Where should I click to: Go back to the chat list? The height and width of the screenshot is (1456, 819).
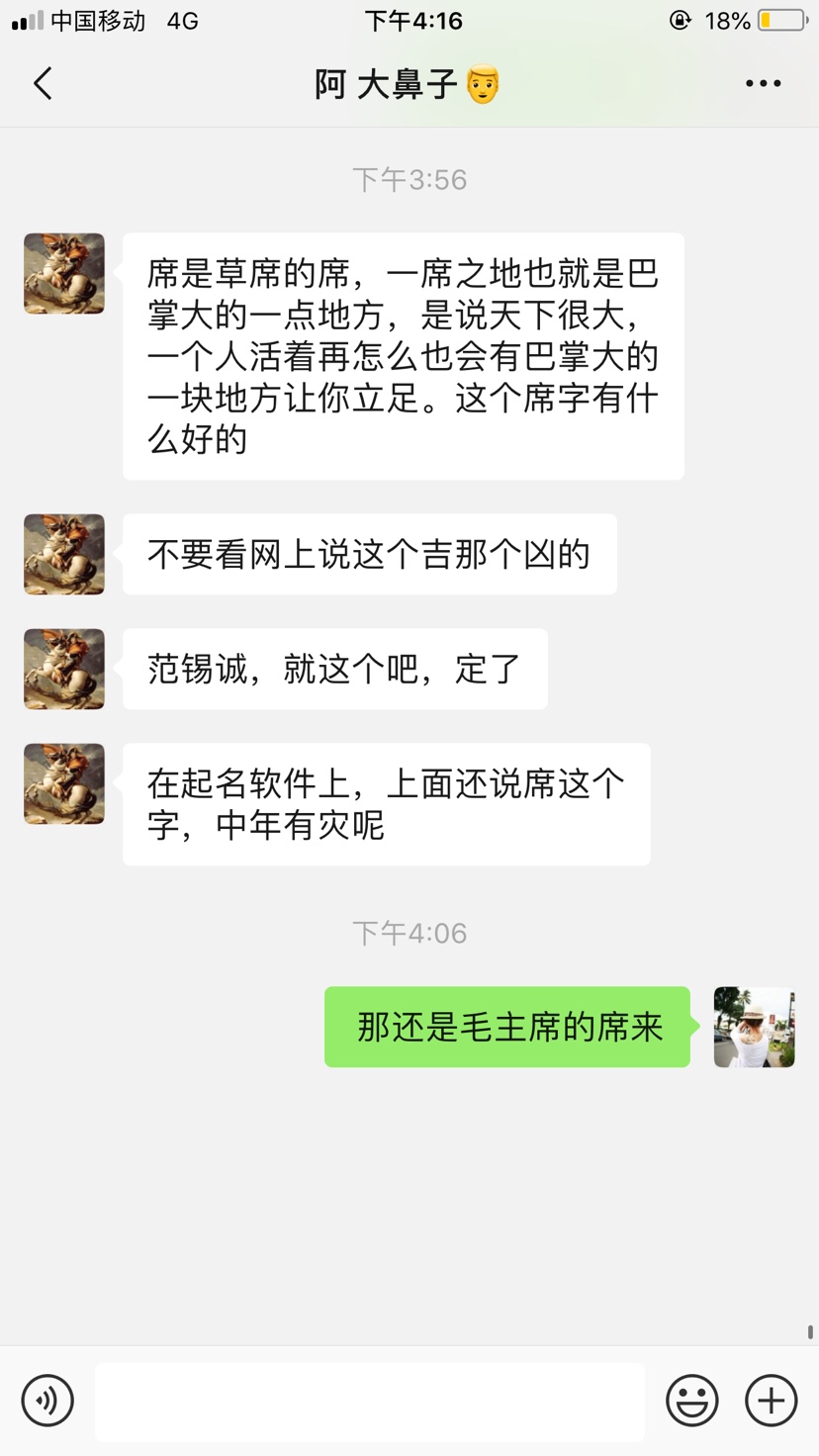(x=43, y=84)
